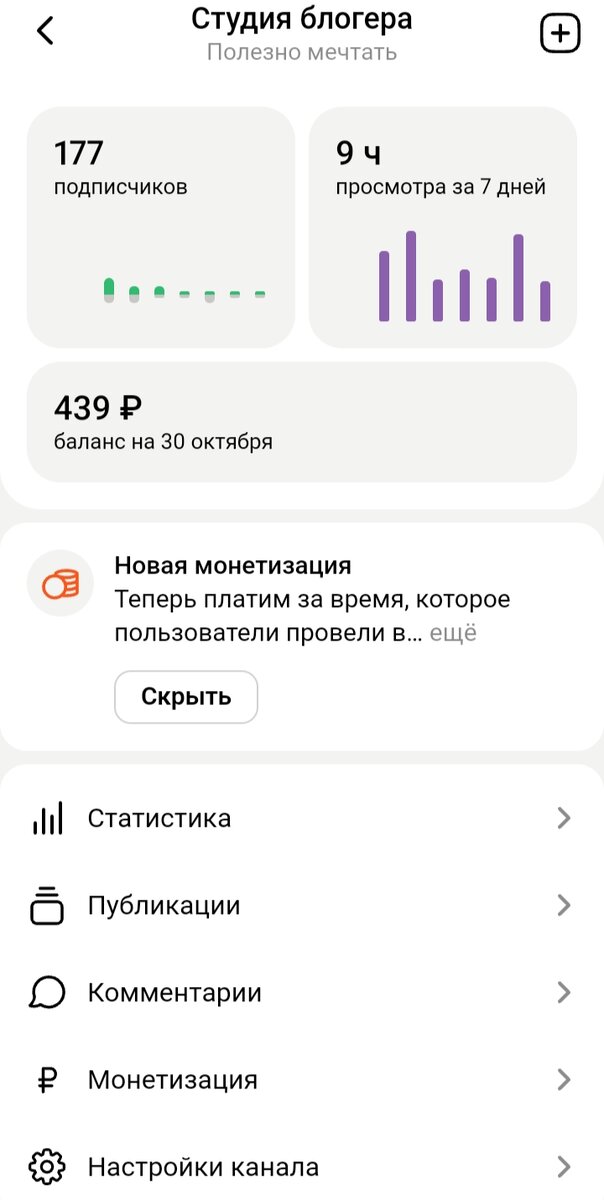Open Настройки канала
Image resolution: width=604 pixels, height=1200 pixels.
click(302, 1167)
